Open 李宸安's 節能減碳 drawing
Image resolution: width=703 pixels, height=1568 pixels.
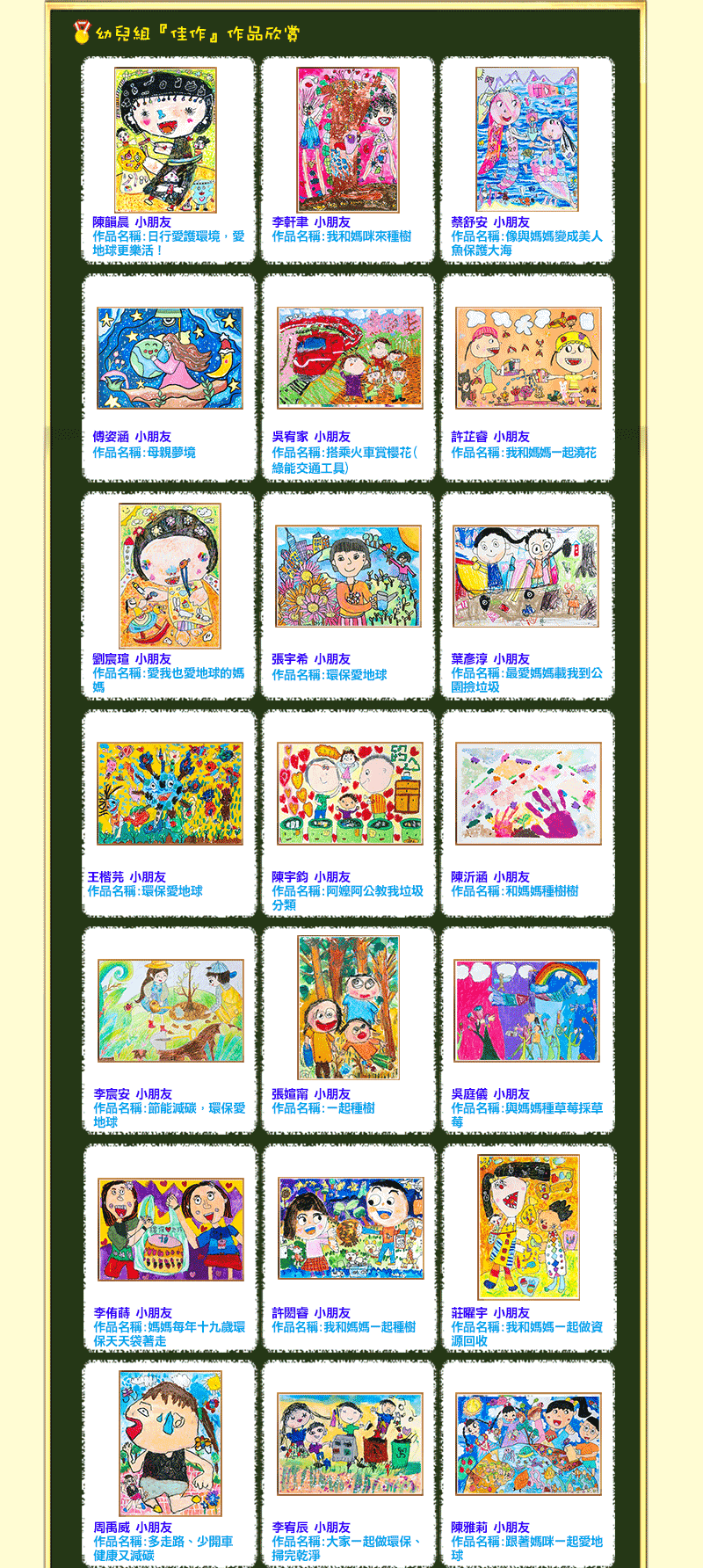[x=170, y=1011]
